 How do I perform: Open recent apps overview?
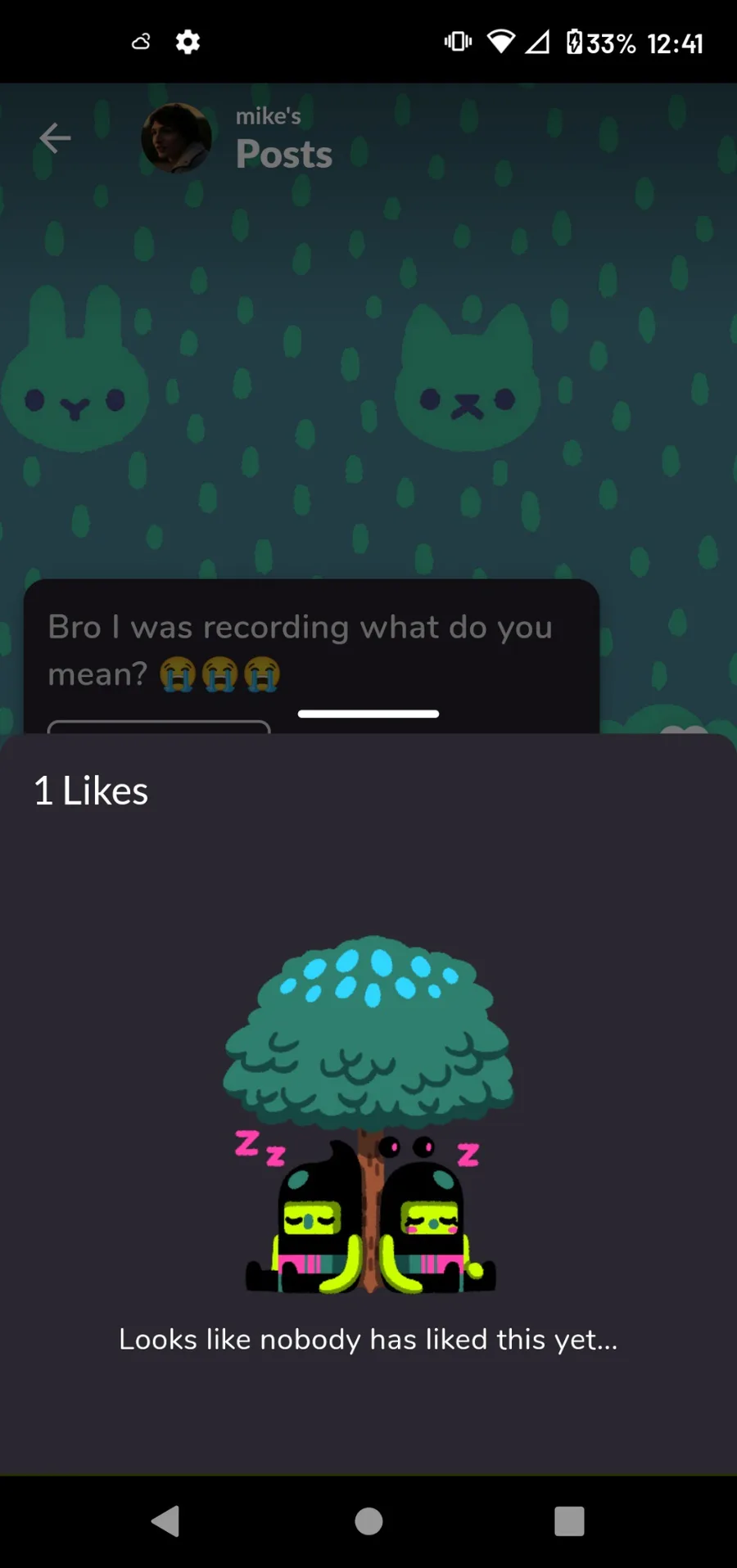pyautogui.click(x=569, y=1521)
